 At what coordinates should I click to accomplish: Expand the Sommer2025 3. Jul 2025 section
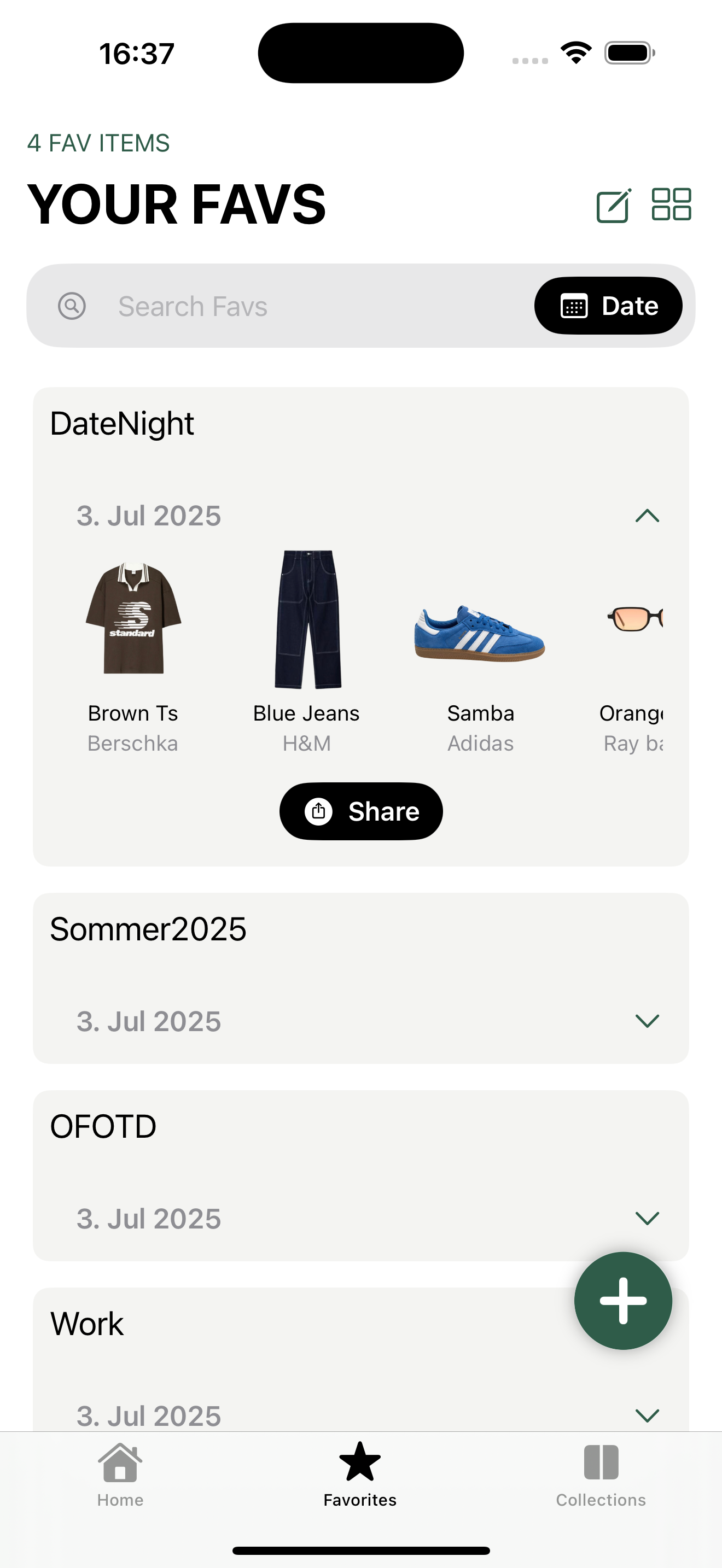pos(647,1020)
